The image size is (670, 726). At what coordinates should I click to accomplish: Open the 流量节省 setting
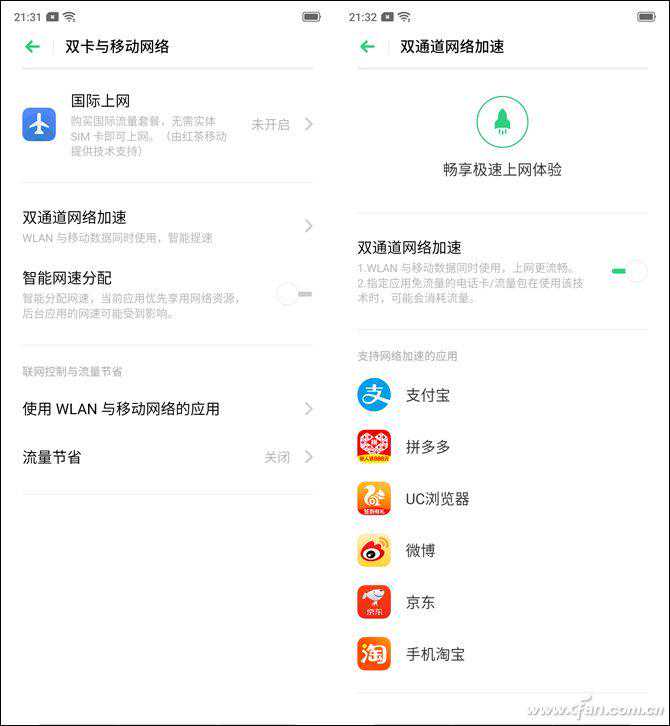pos(167,457)
